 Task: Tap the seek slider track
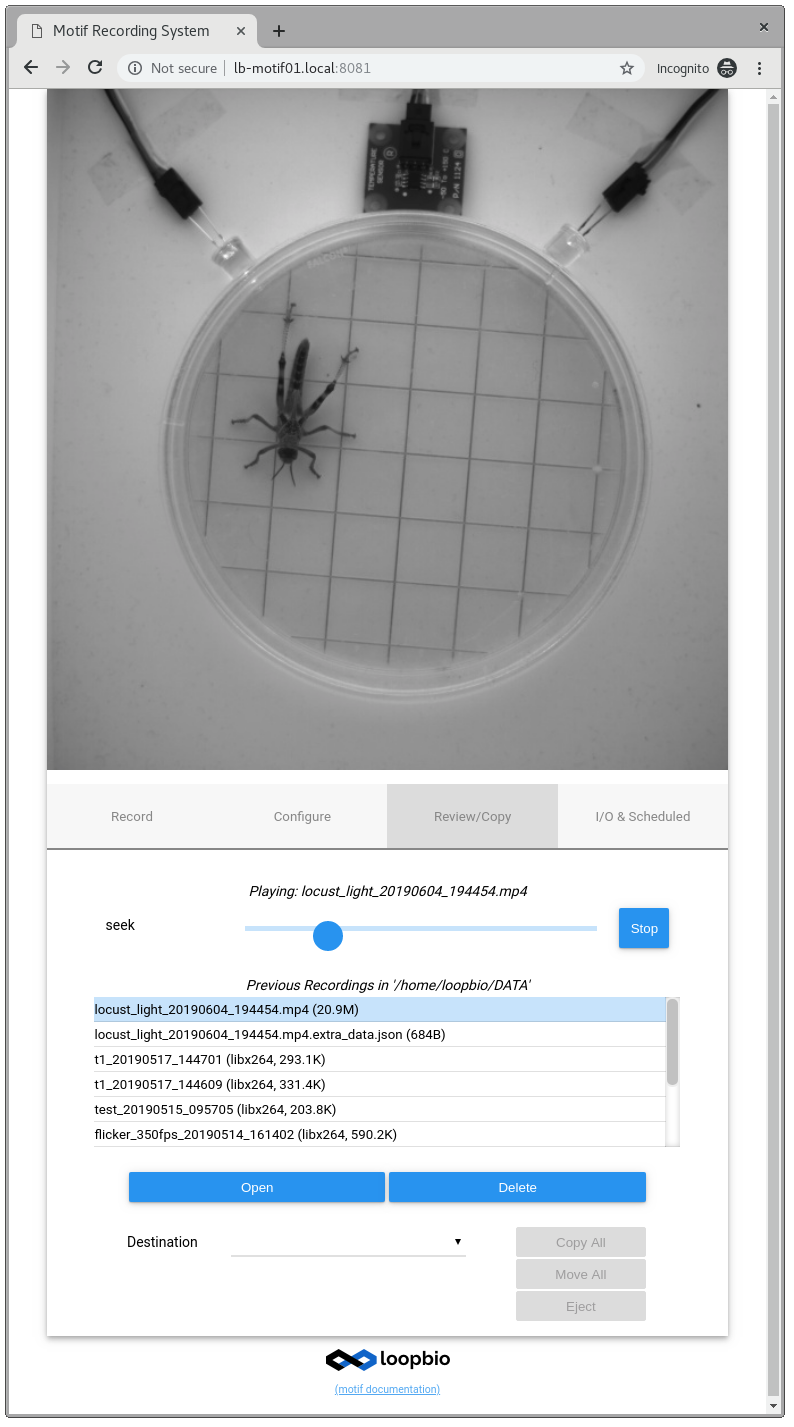(420, 929)
